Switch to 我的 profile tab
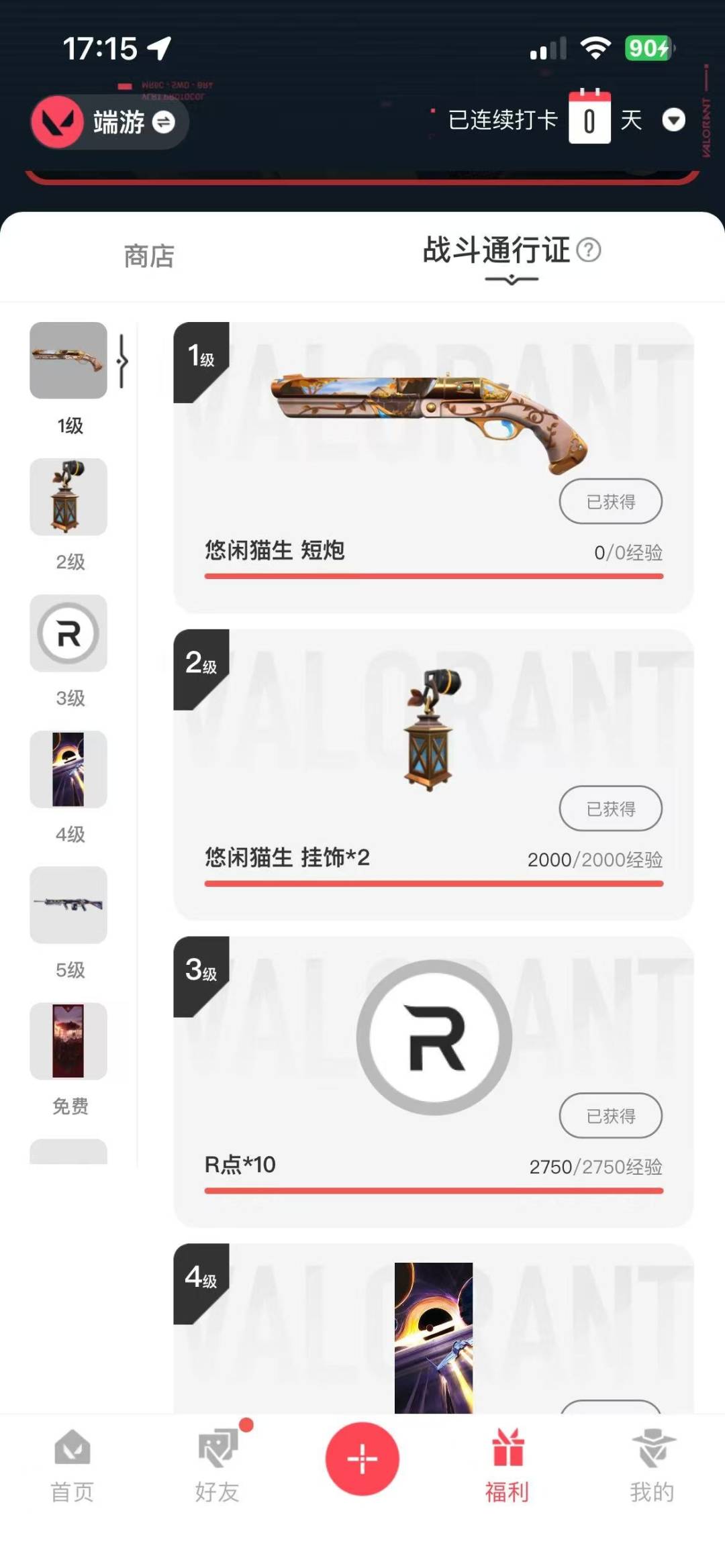This screenshot has width=725, height=1568. (652, 1464)
